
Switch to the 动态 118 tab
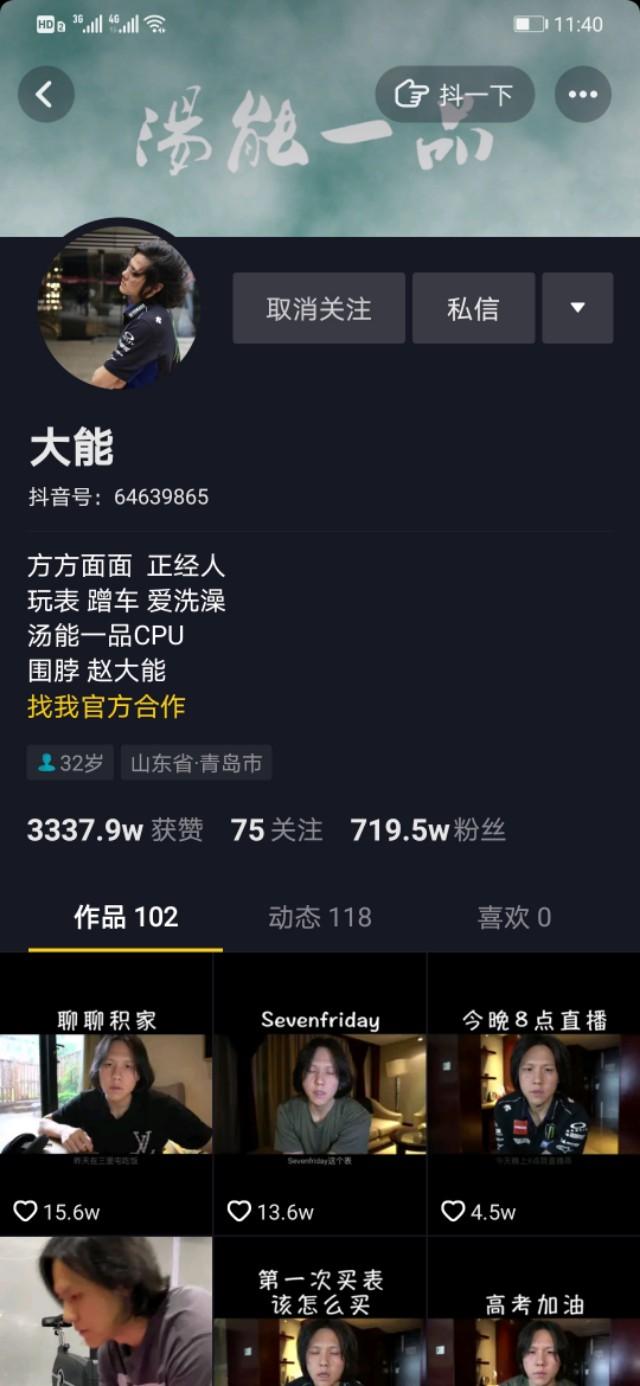[x=319, y=917]
